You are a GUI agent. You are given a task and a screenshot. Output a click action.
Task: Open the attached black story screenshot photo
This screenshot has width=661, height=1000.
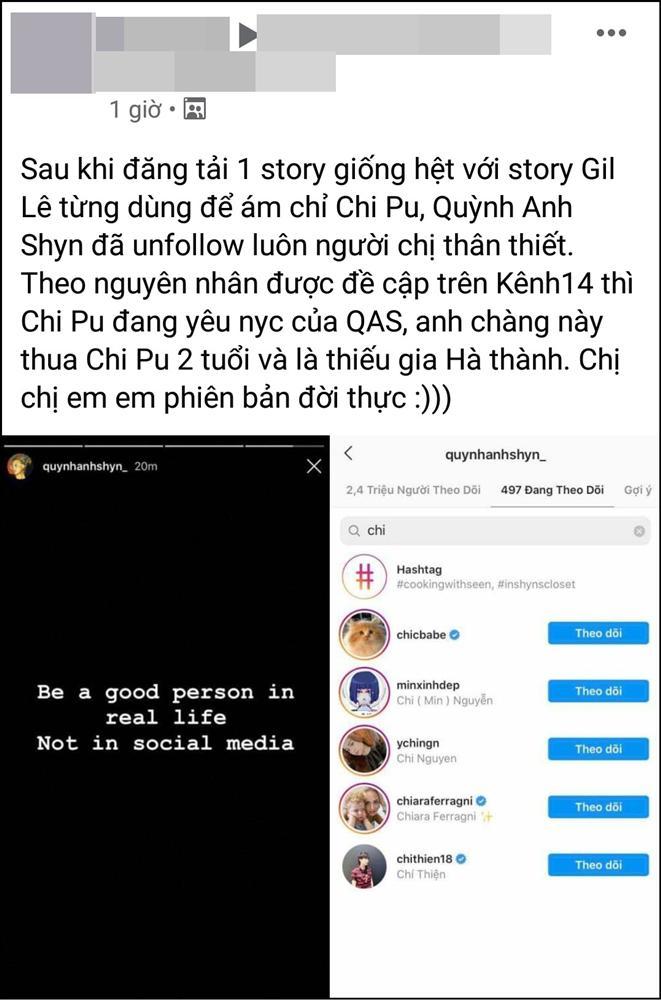(x=165, y=716)
